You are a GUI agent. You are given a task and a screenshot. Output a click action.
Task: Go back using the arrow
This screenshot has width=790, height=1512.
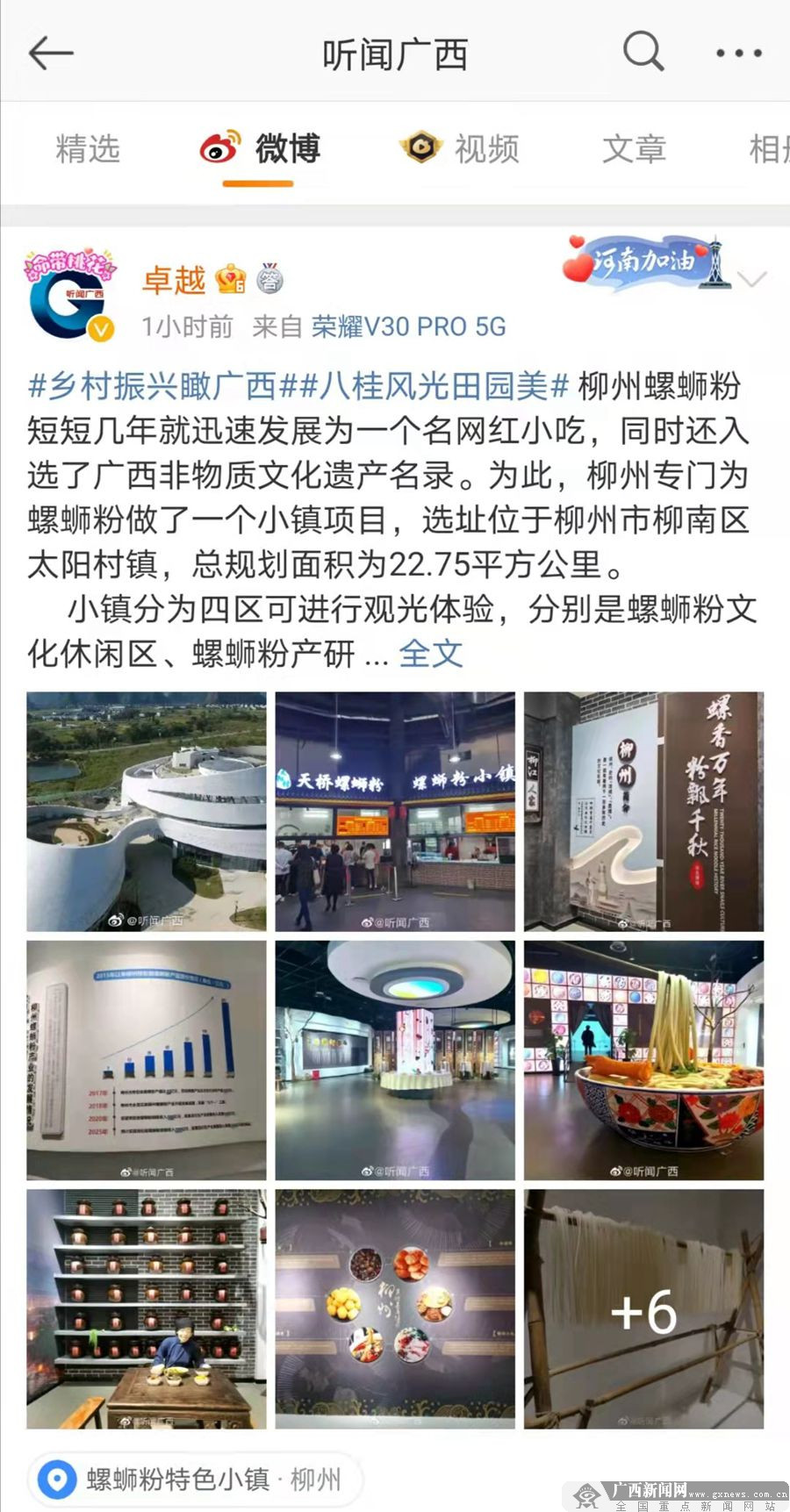[x=50, y=54]
